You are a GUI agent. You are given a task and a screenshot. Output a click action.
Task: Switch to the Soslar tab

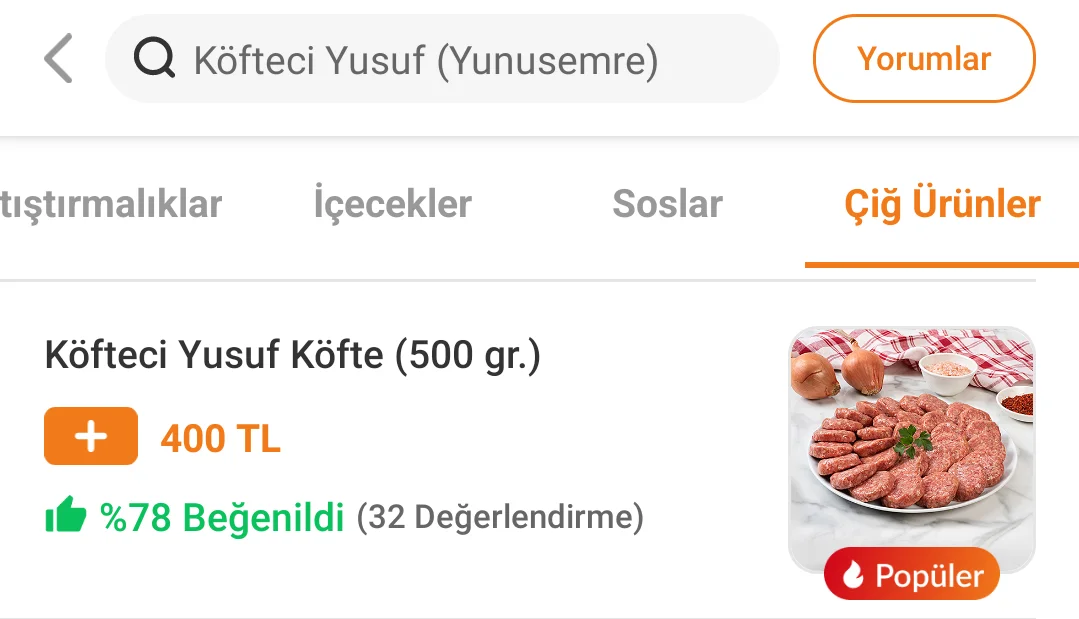point(667,205)
